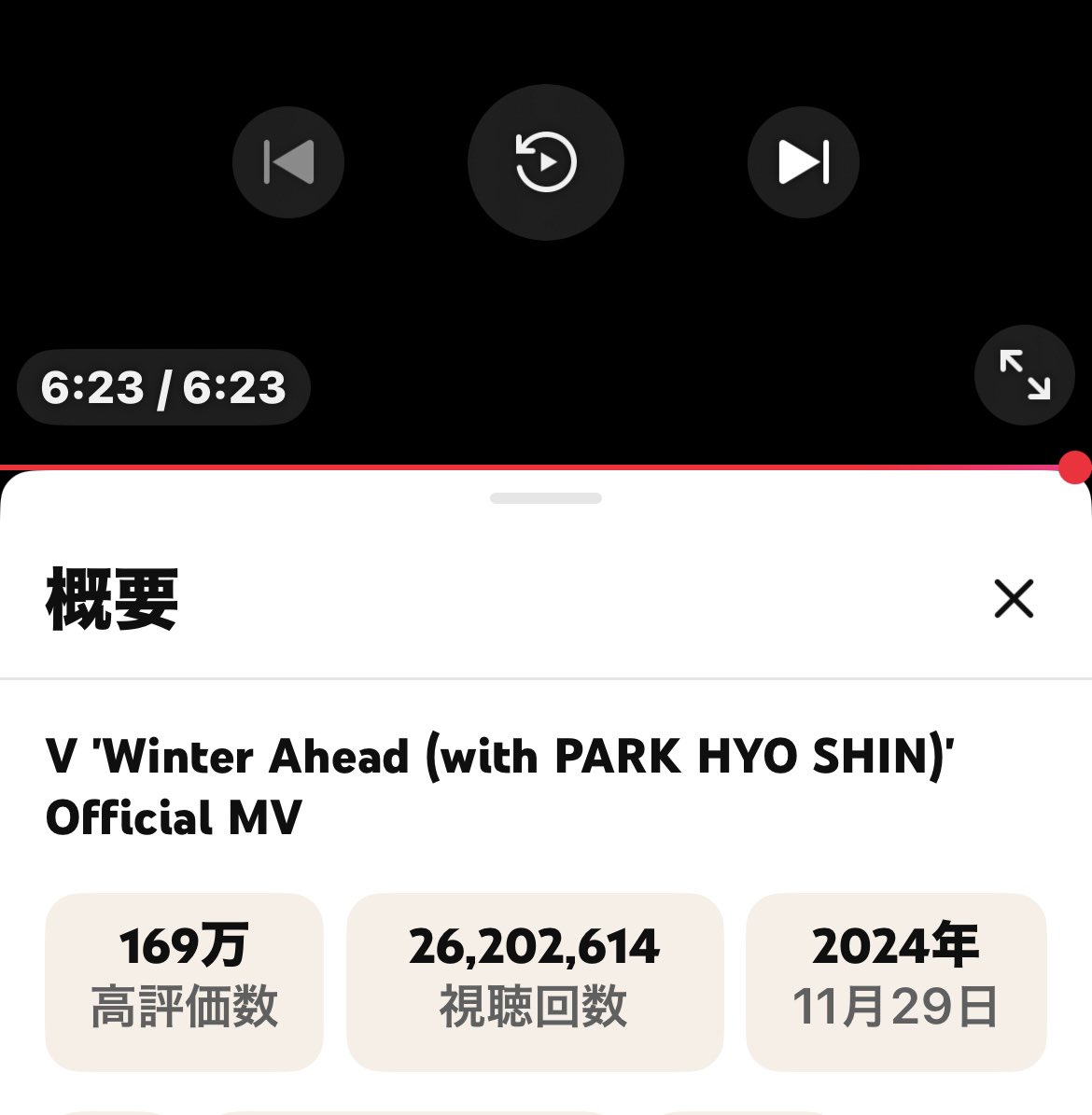
Task: Tap the 6:23 / 6:23 time display
Action: point(163,387)
